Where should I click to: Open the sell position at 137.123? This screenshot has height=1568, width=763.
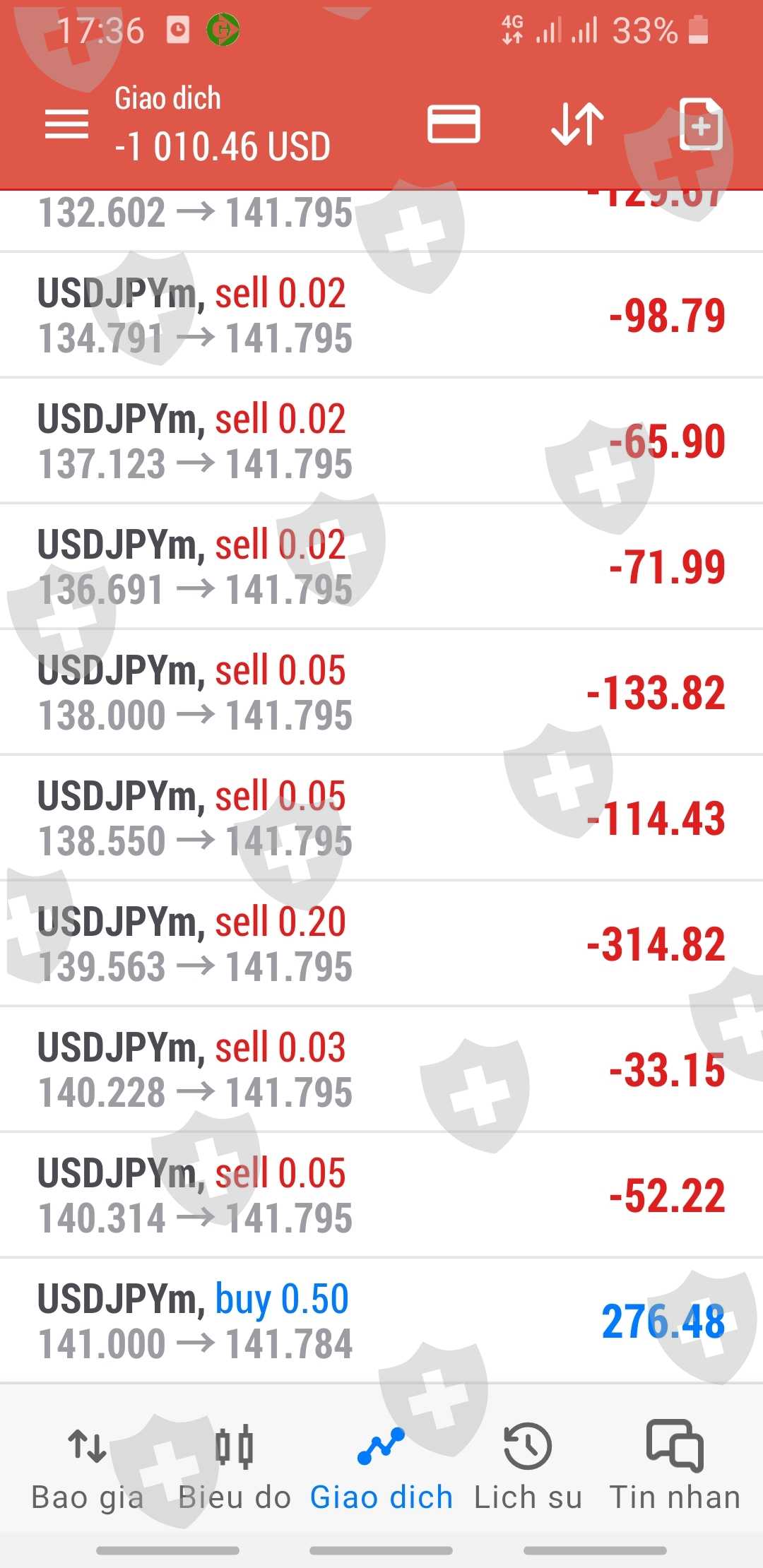[x=381, y=441]
